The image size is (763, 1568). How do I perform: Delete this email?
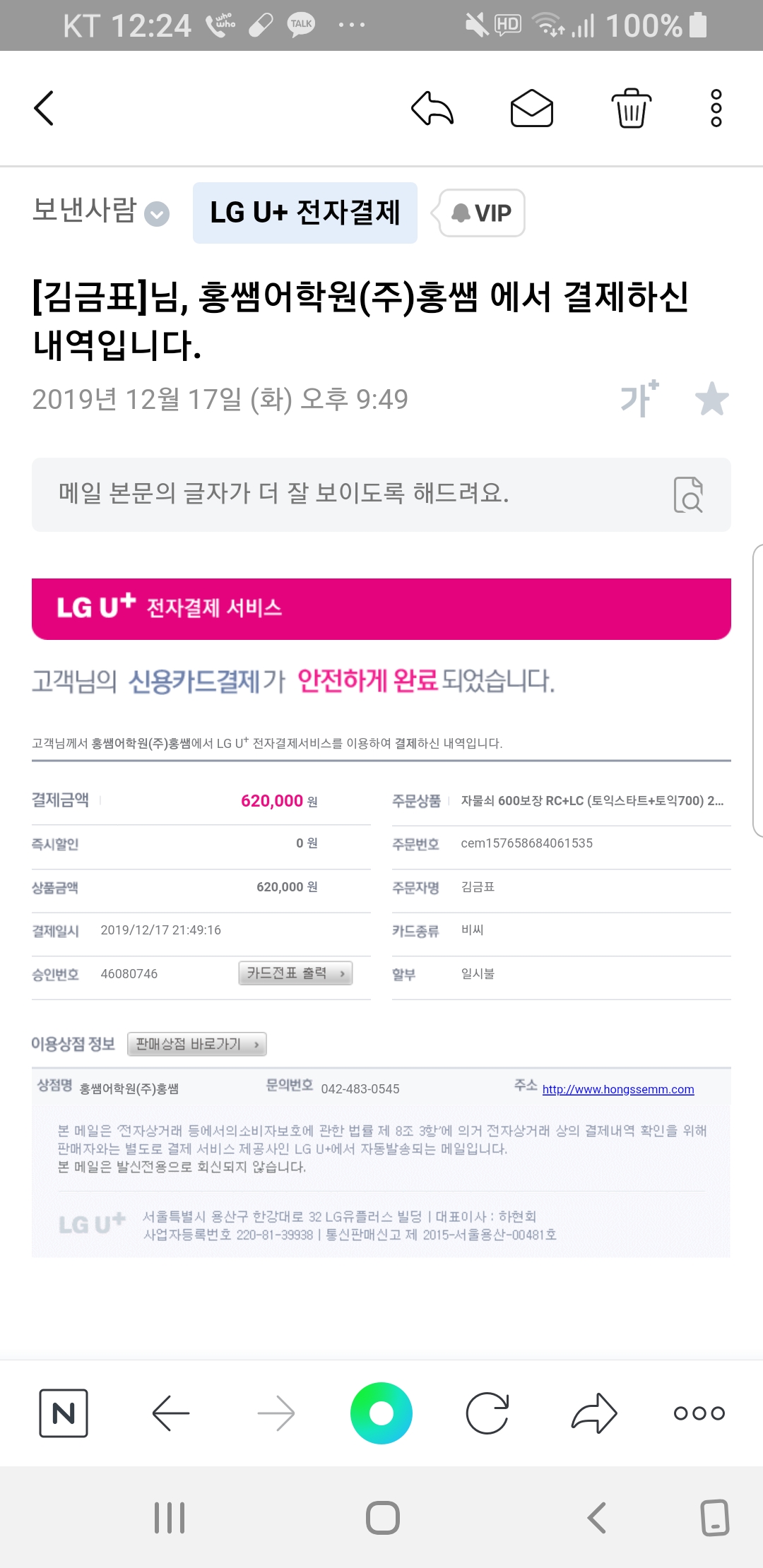631,108
